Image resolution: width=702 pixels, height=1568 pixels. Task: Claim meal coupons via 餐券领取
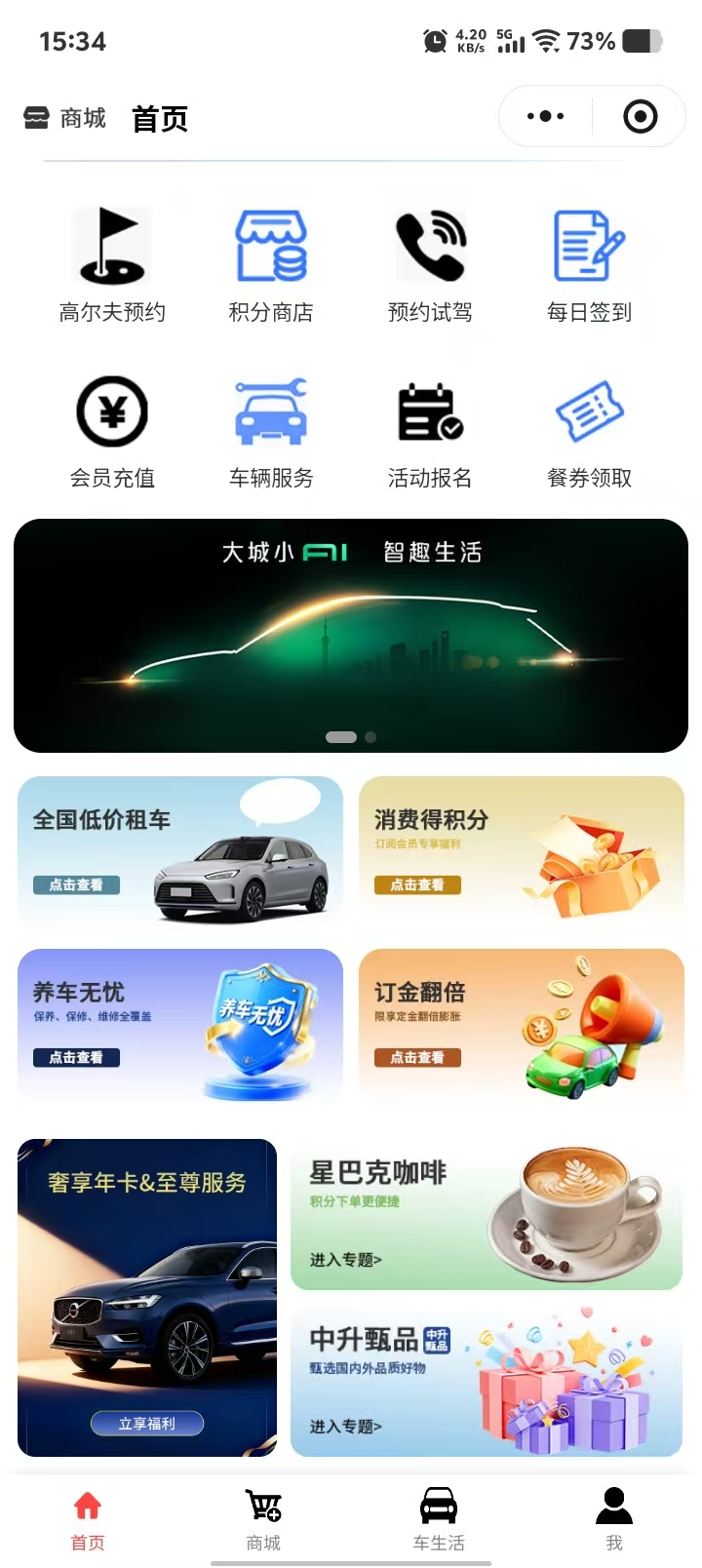coord(589,431)
